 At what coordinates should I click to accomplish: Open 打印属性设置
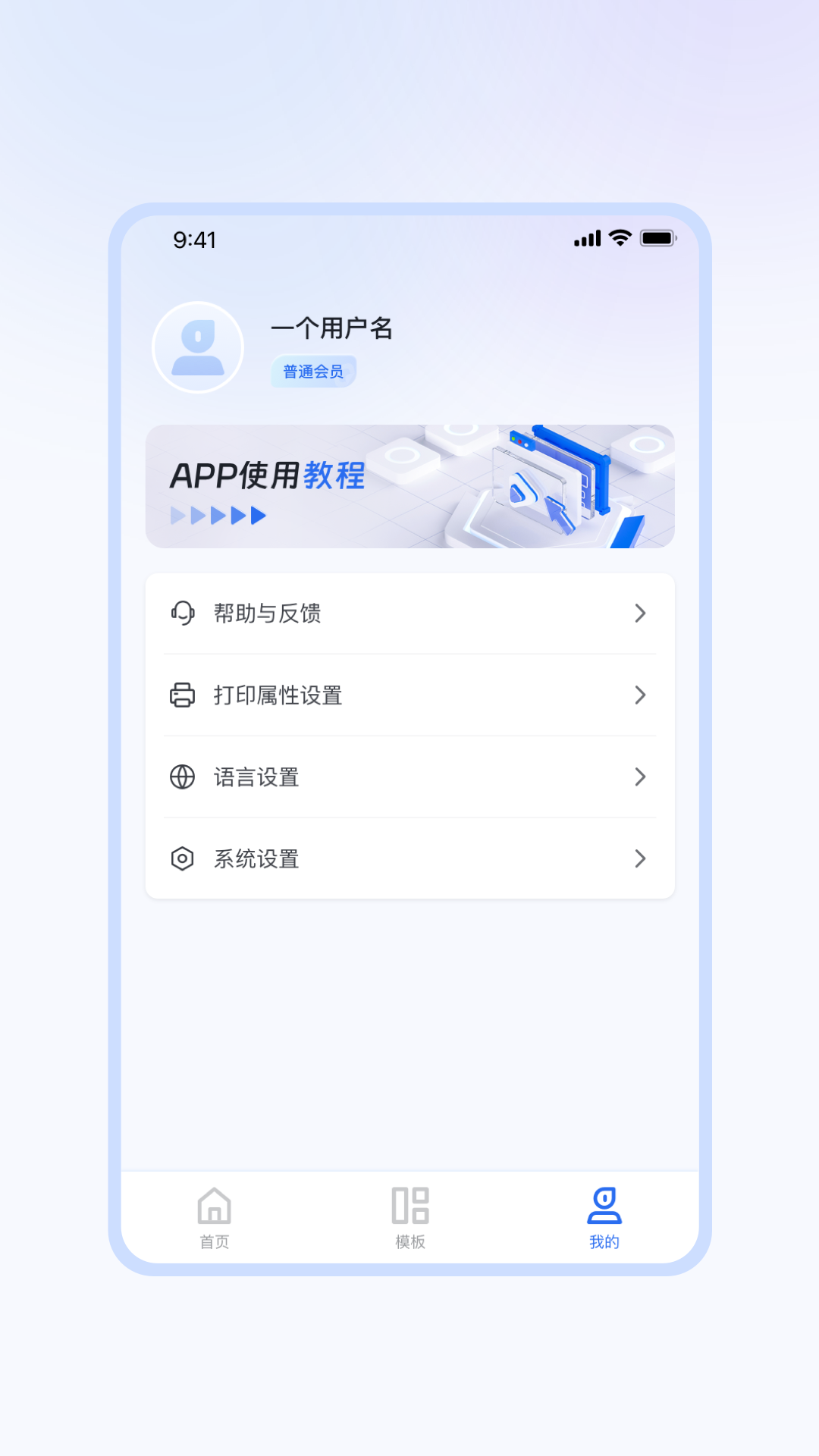(x=409, y=695)
